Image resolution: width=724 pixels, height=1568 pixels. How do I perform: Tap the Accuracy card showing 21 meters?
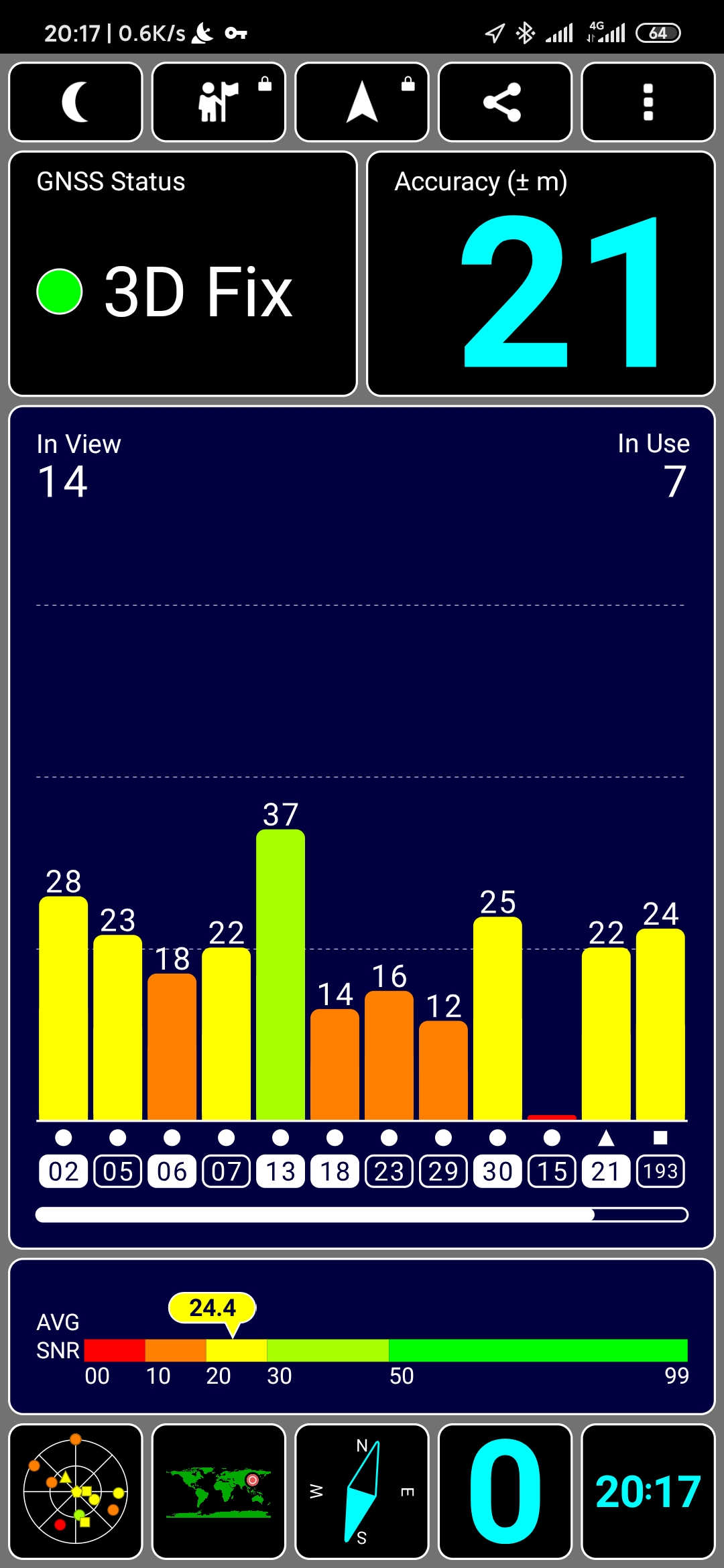click(542, 271)
